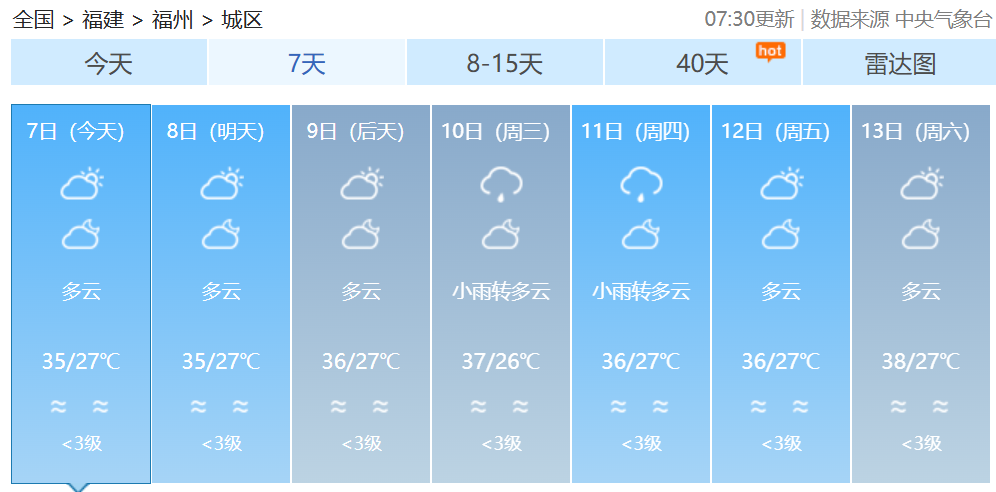View the 40天 forecast tab
996x492 pixels.
[702, 63]
